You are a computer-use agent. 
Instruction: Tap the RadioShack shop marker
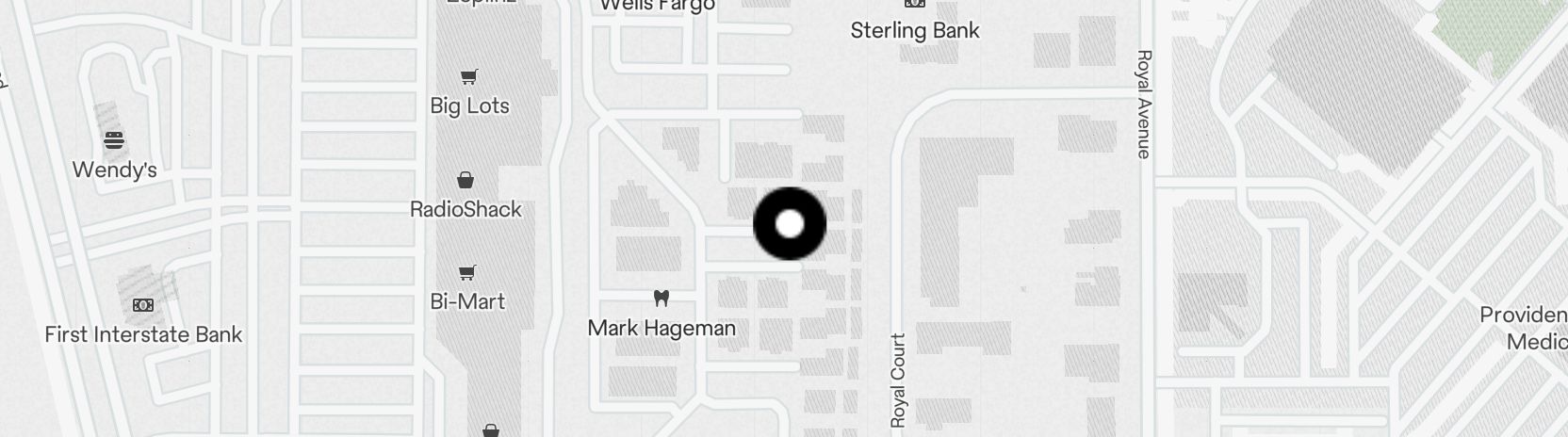[x=465, y=180]
